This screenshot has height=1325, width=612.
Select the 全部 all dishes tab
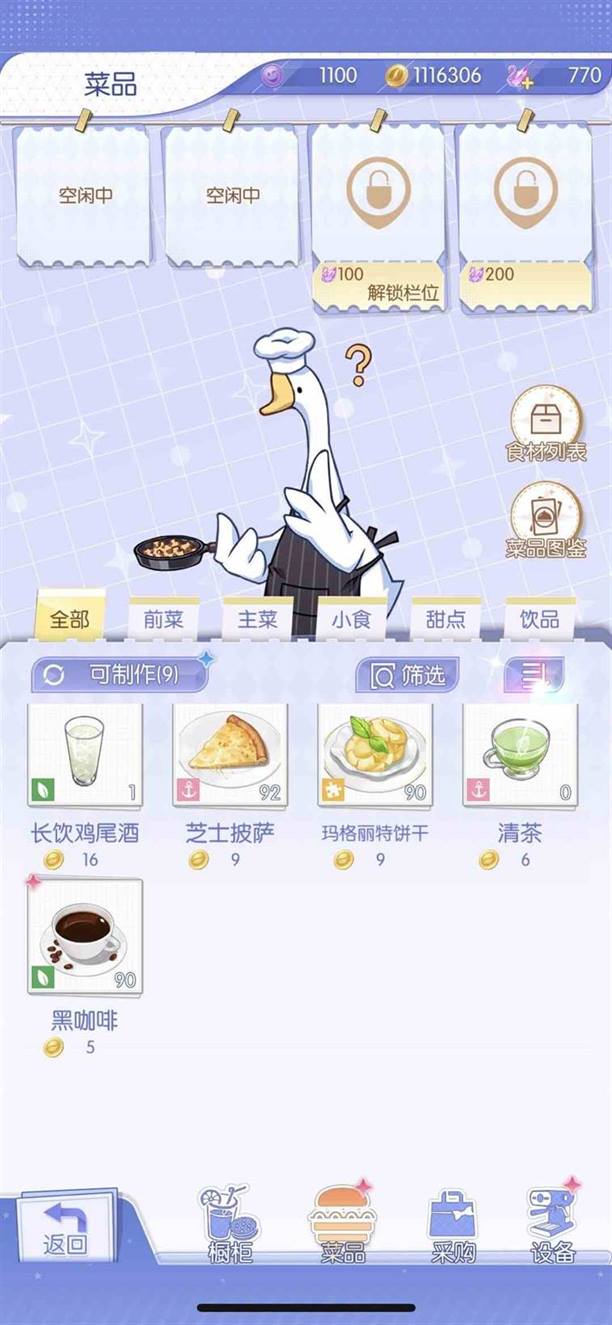(69, 618)
